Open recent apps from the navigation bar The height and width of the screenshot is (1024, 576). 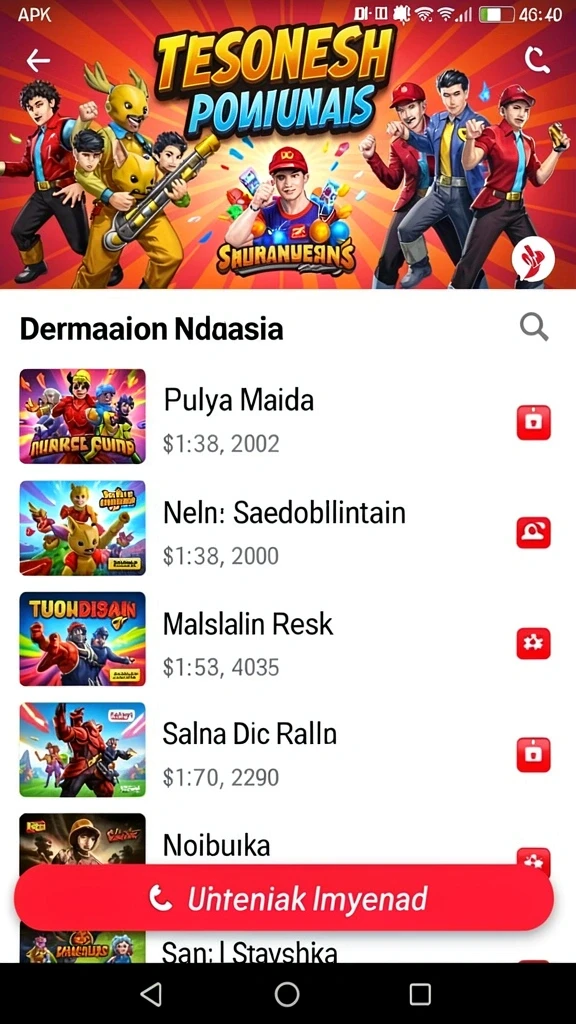(420, 994)
